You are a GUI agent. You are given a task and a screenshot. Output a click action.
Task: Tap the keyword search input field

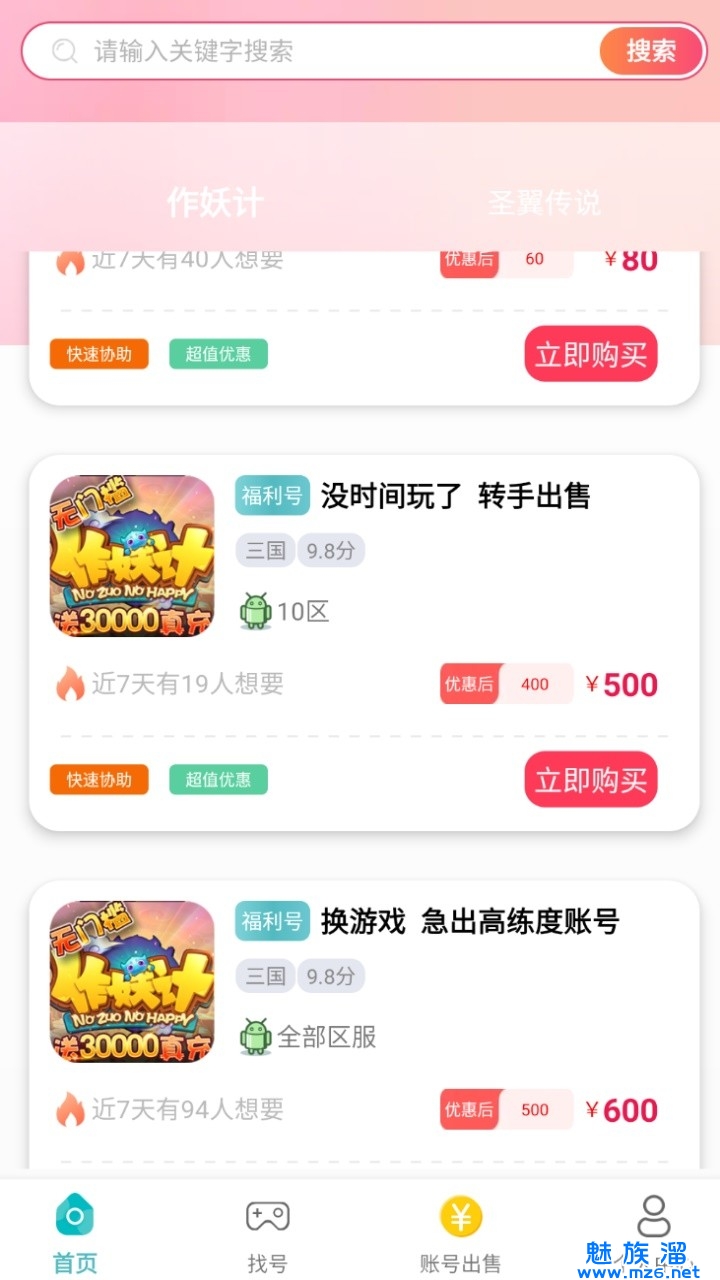pyautogui.click(x=330, y=51)
